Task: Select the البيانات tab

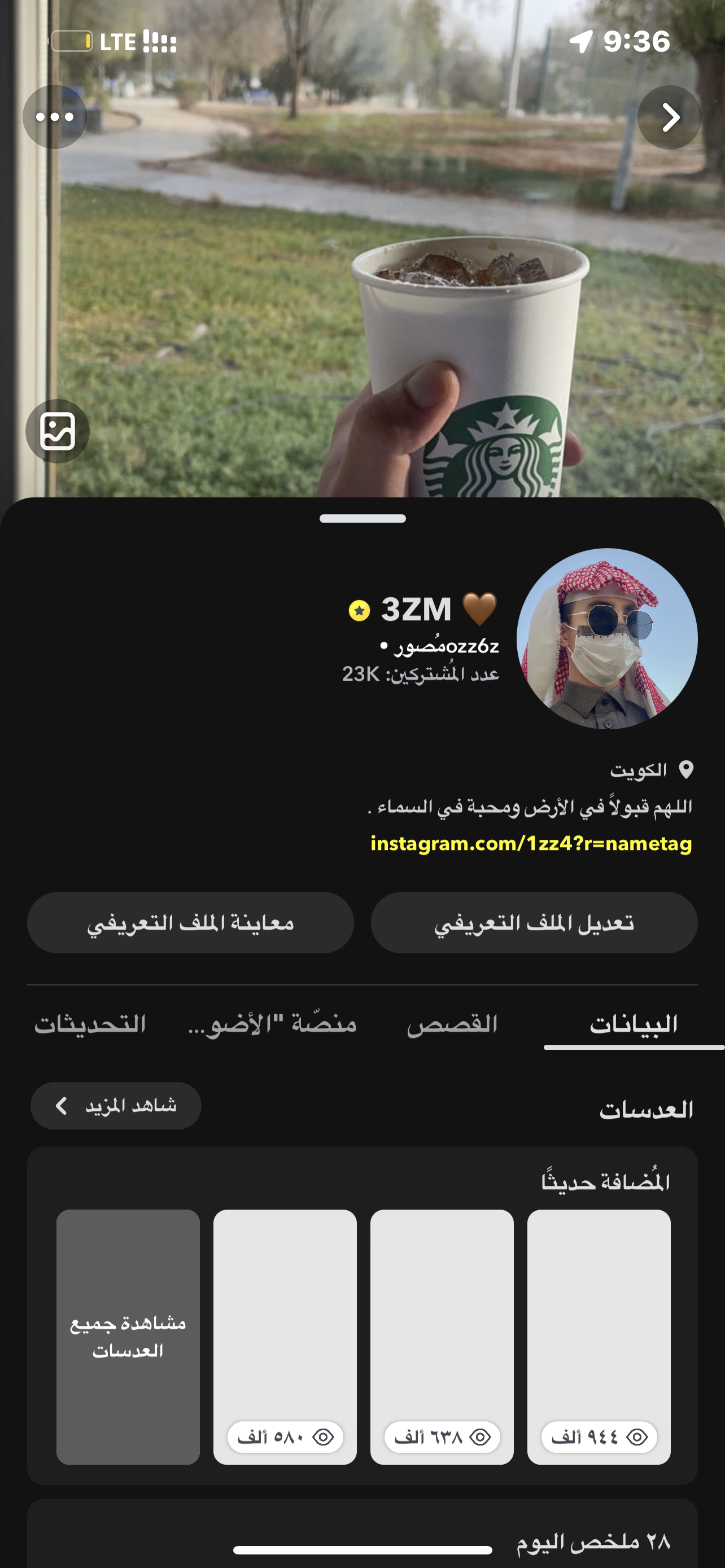Action: point(633,1024)
